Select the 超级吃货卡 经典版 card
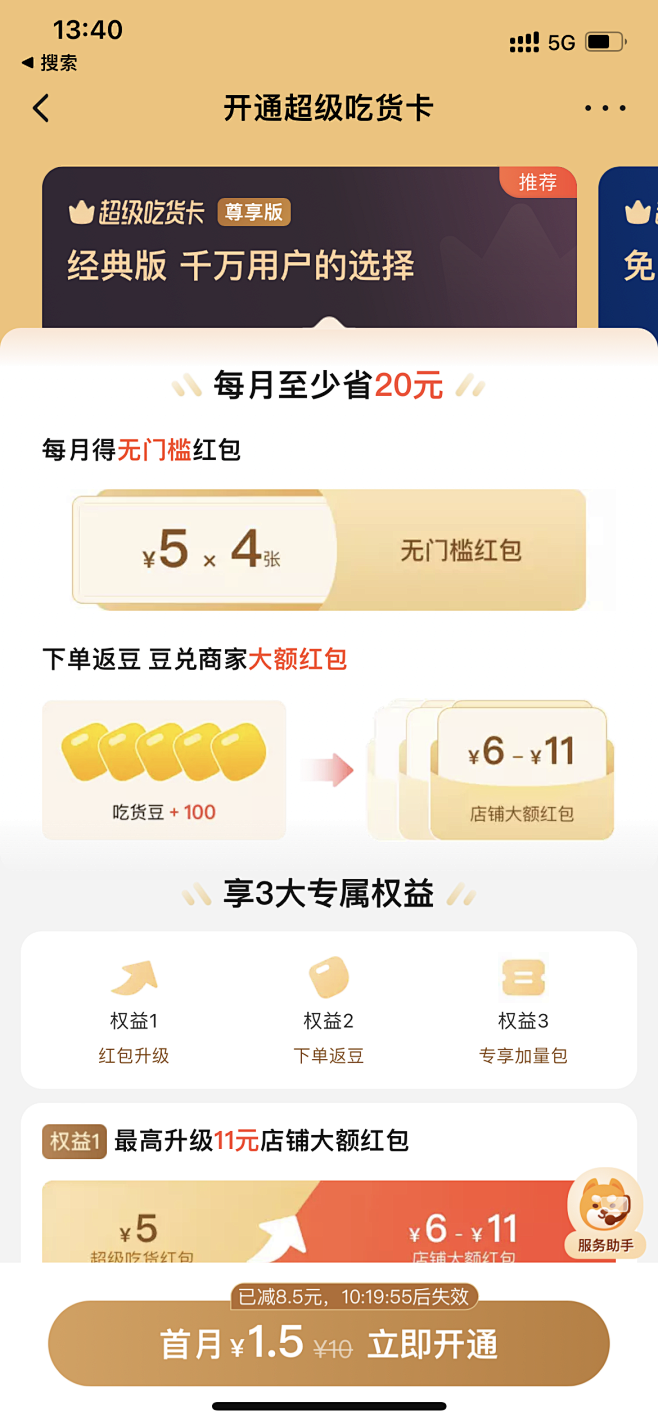Viewport: 658px width, 1424px height. tap(309, 245)
